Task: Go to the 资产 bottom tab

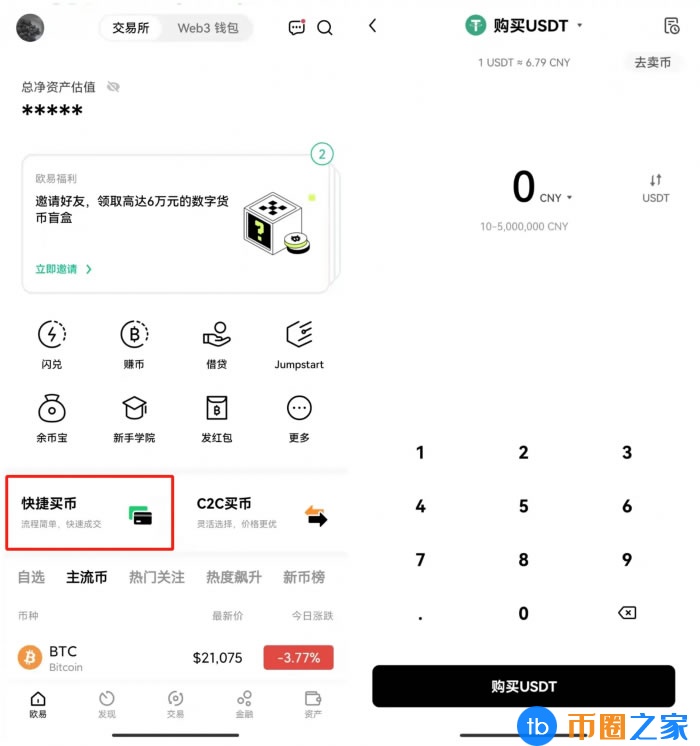Action: point(312,704)
